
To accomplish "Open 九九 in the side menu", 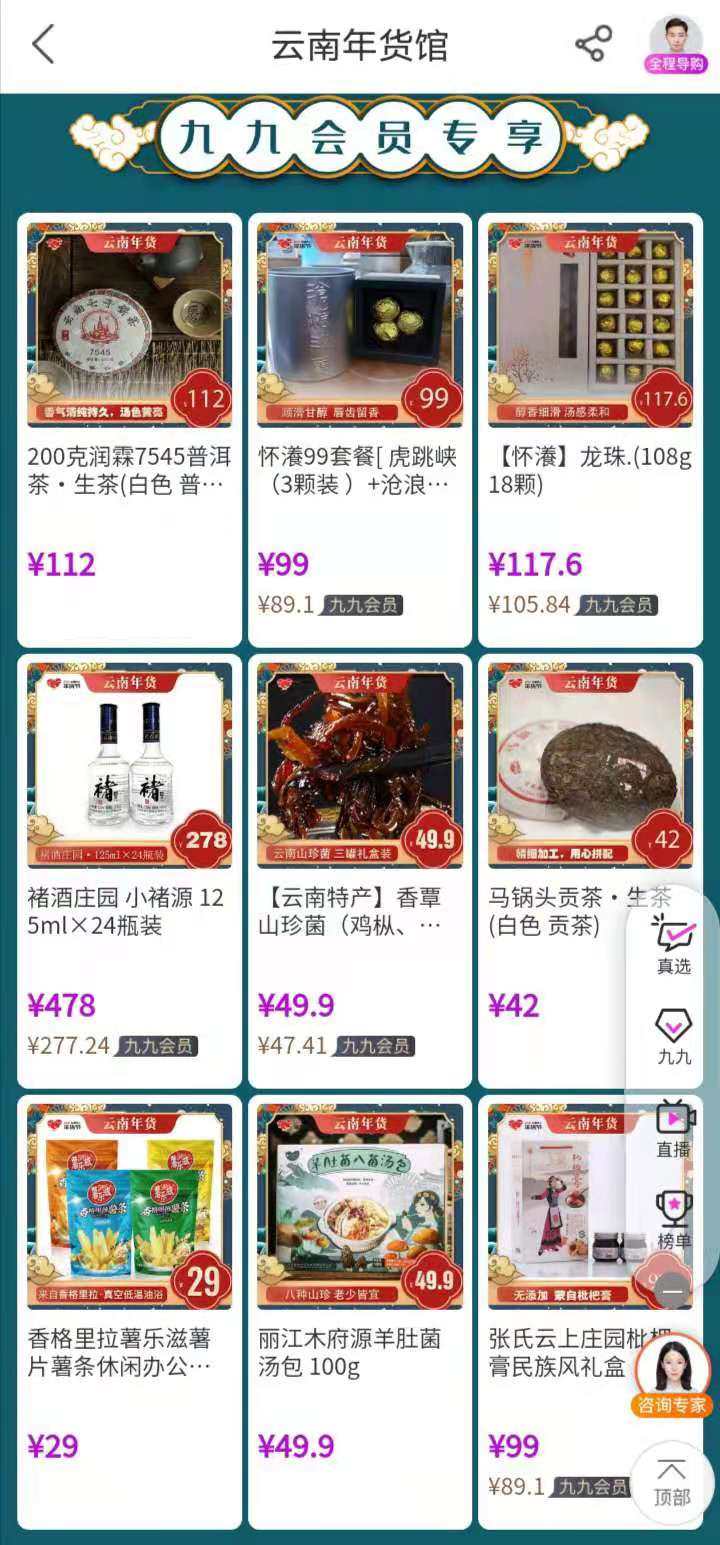I will tap(673, 1037).
